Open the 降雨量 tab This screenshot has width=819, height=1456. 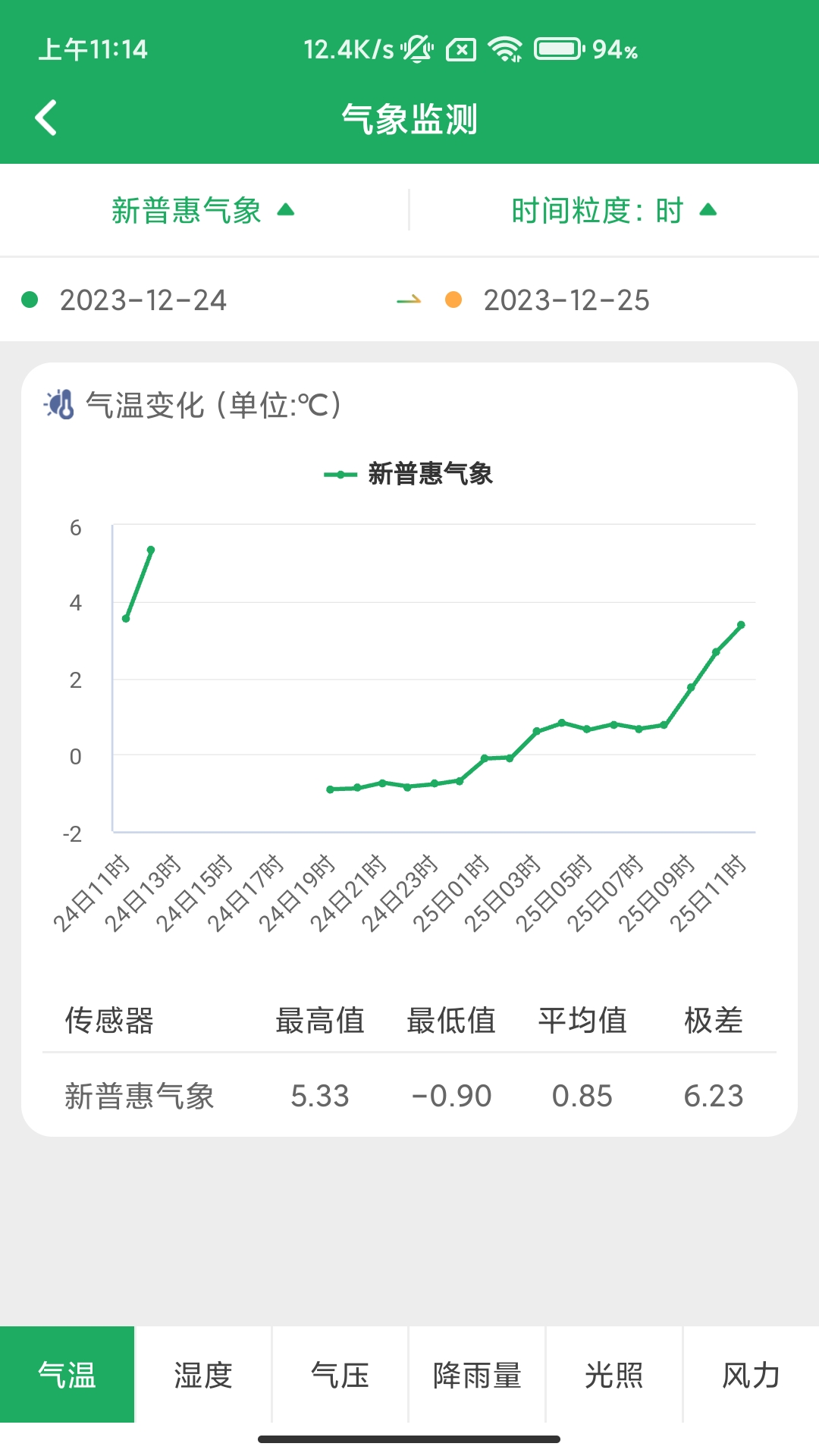point(477,1374)
